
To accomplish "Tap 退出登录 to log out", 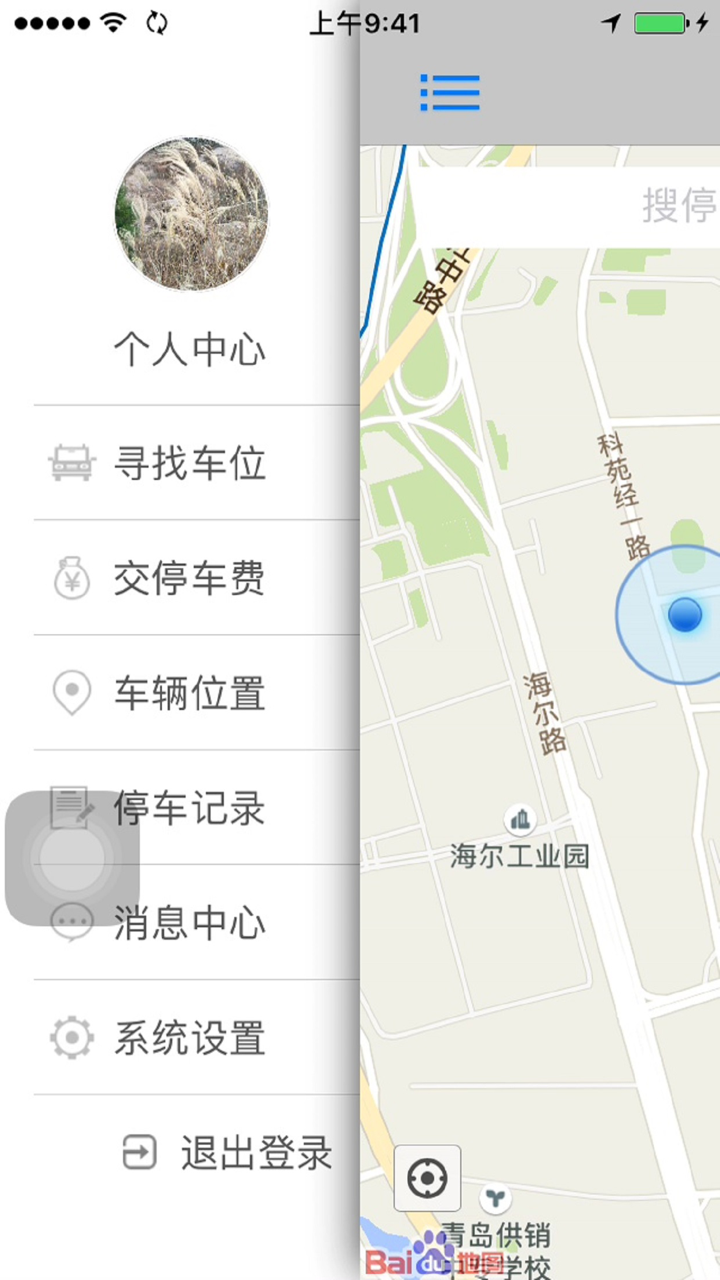I will coord(256,1153).
